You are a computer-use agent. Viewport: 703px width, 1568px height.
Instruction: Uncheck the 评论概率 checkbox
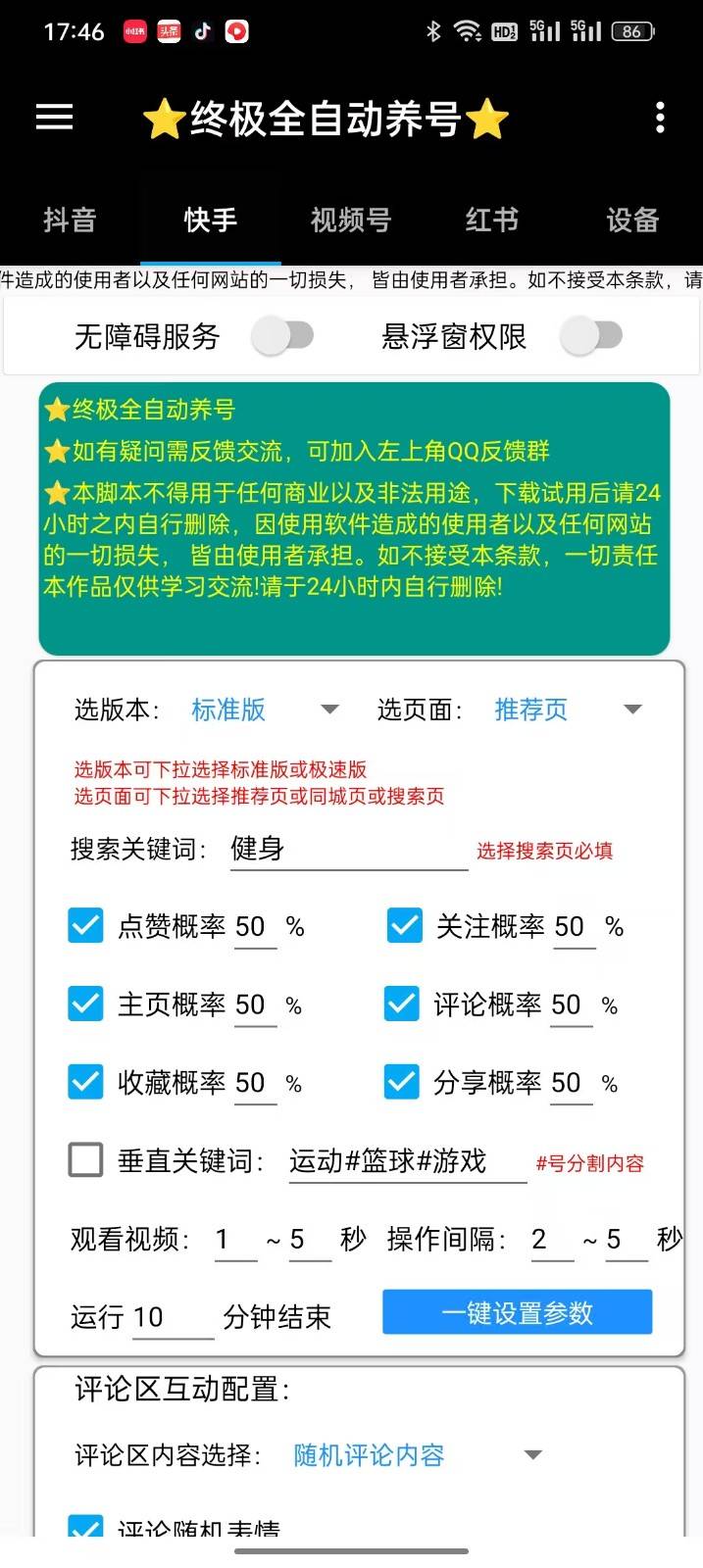402,1004
